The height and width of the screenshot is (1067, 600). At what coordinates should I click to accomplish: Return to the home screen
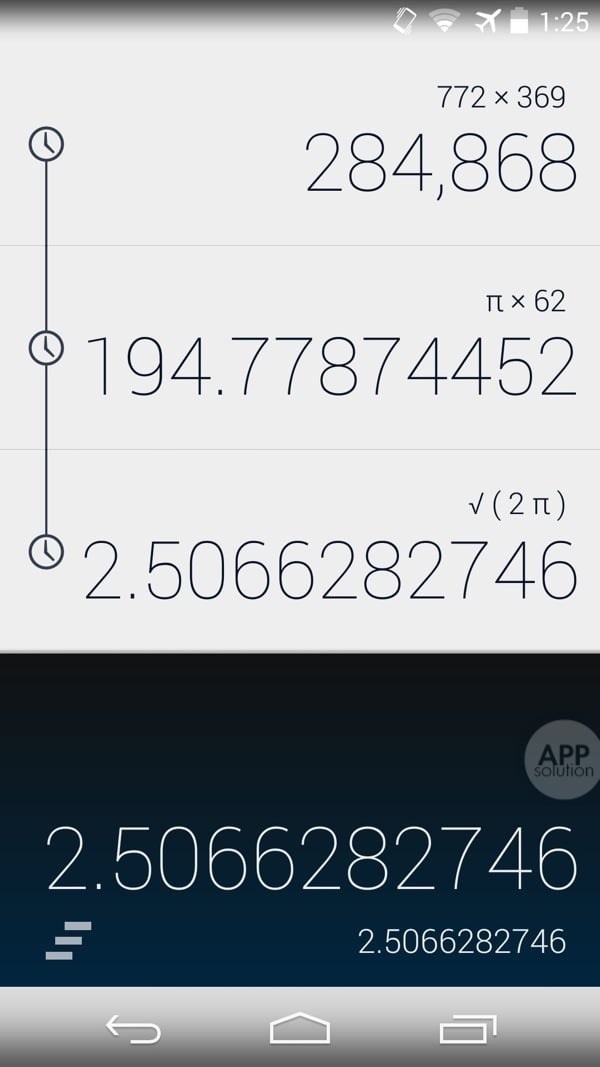(x=300, y=1027)
